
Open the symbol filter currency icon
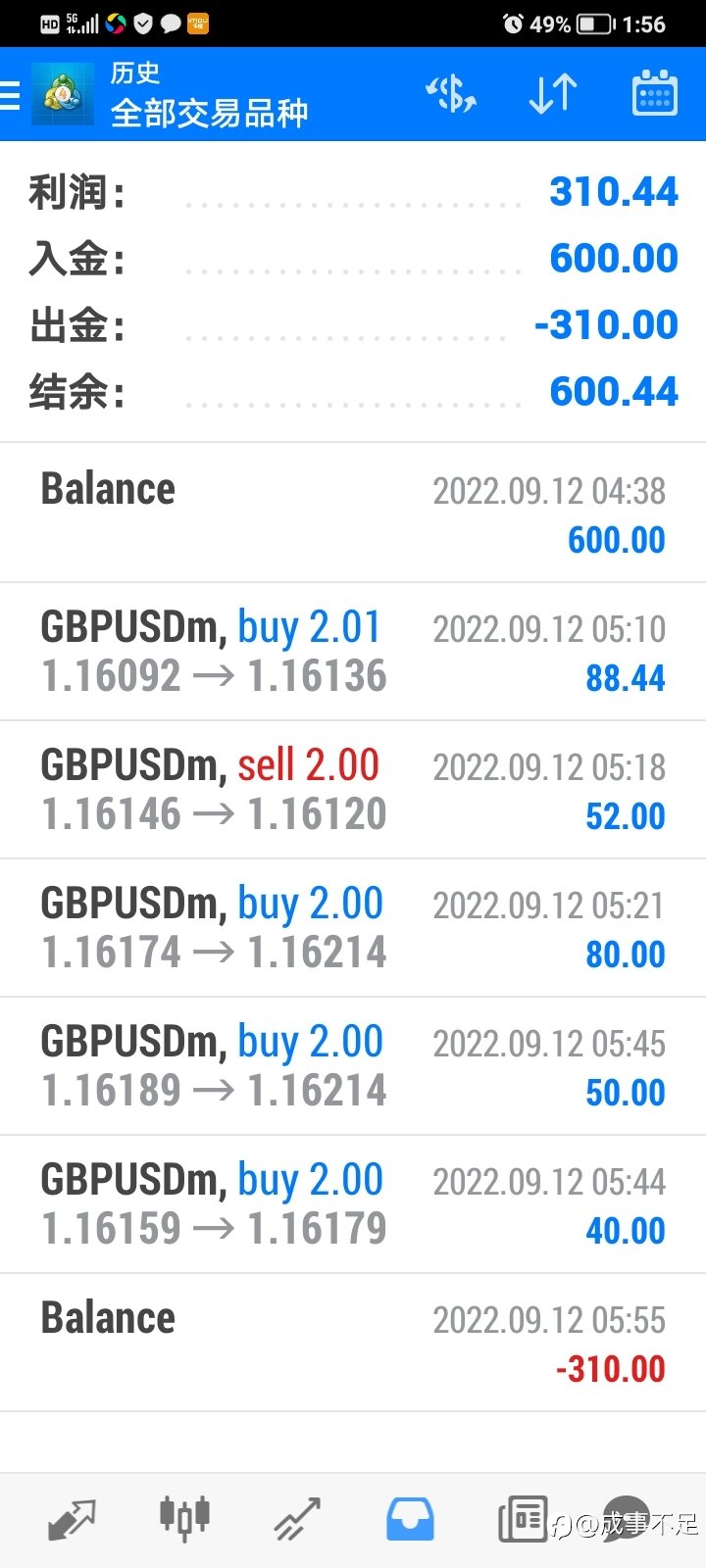[x=451, y=95]
